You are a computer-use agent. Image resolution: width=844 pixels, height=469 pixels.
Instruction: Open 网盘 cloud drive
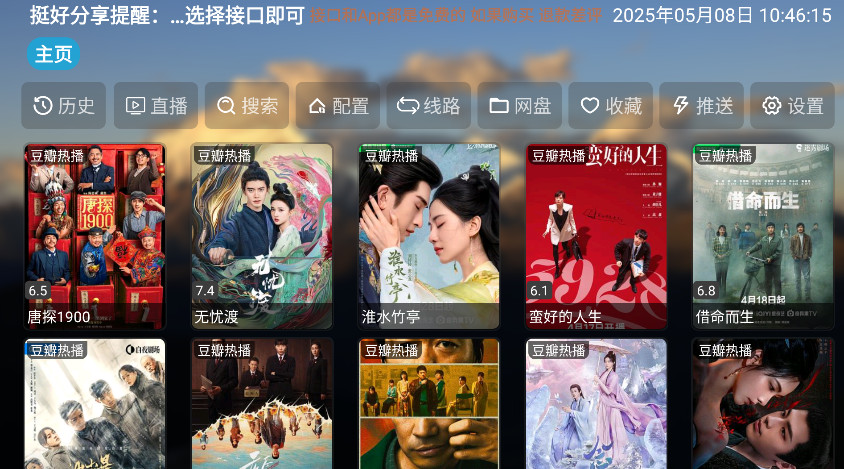pos(520,106)
